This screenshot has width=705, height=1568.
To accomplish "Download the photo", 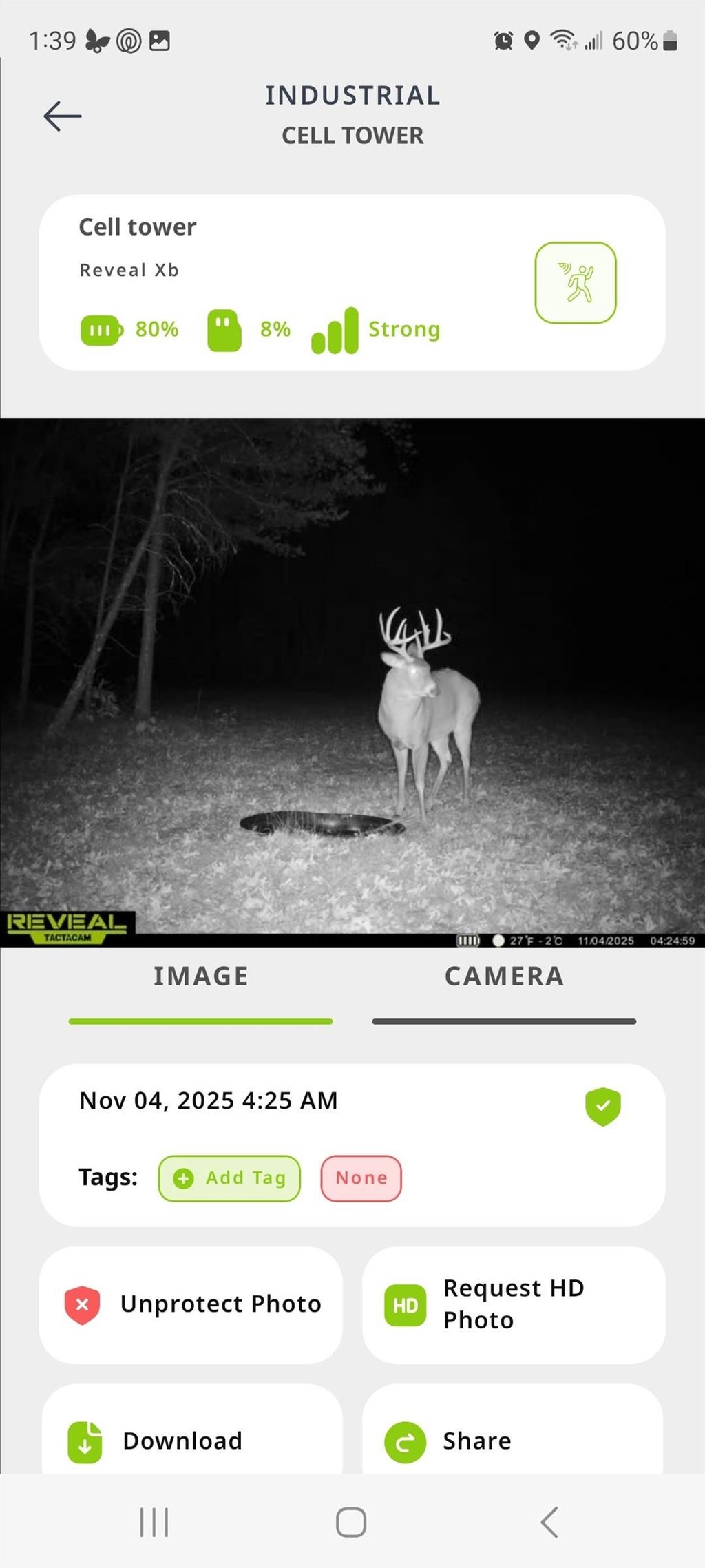I will (x=191, y=1441).
